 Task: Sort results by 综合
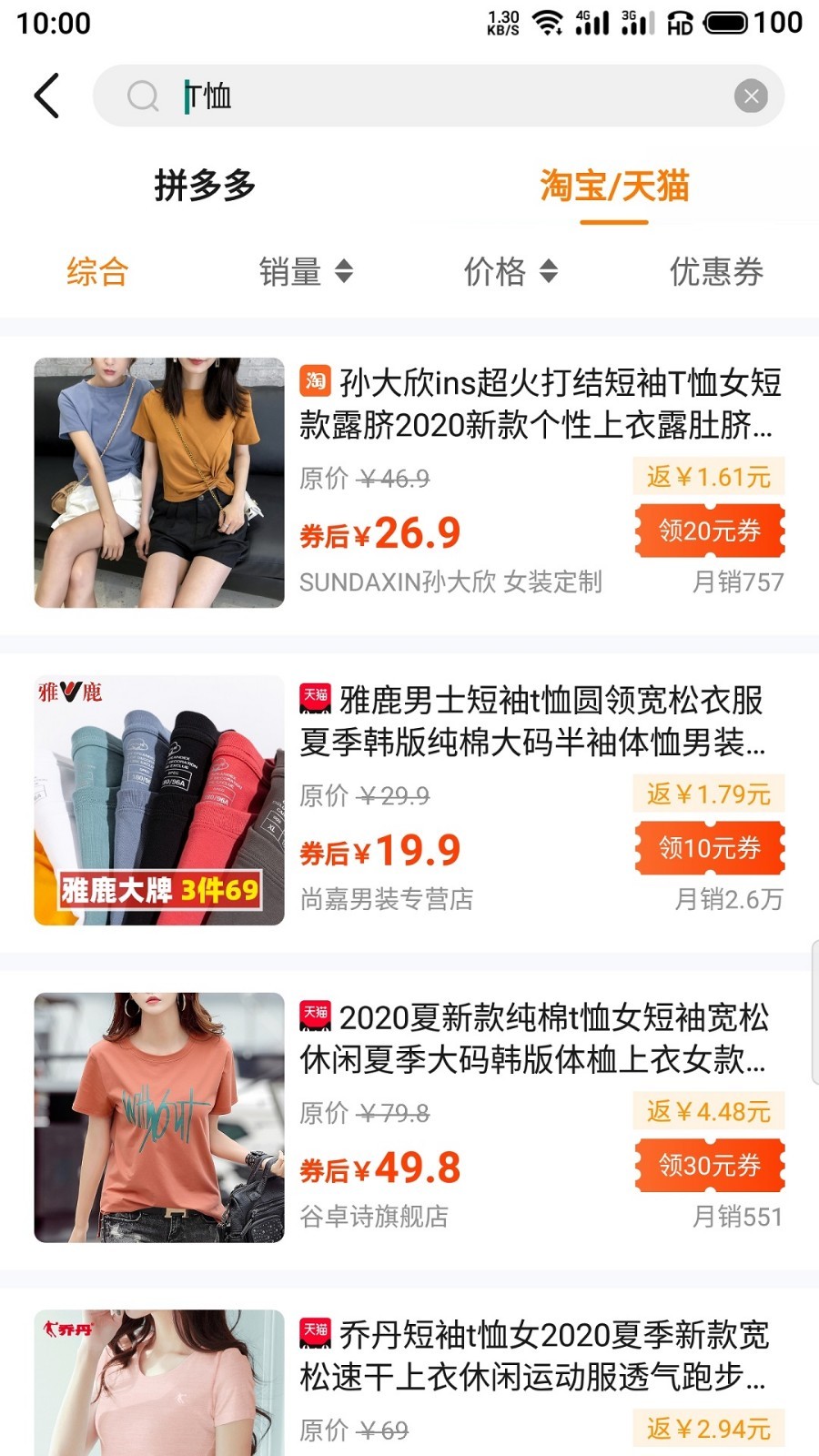pyautogui.click(x=97, y=271)
